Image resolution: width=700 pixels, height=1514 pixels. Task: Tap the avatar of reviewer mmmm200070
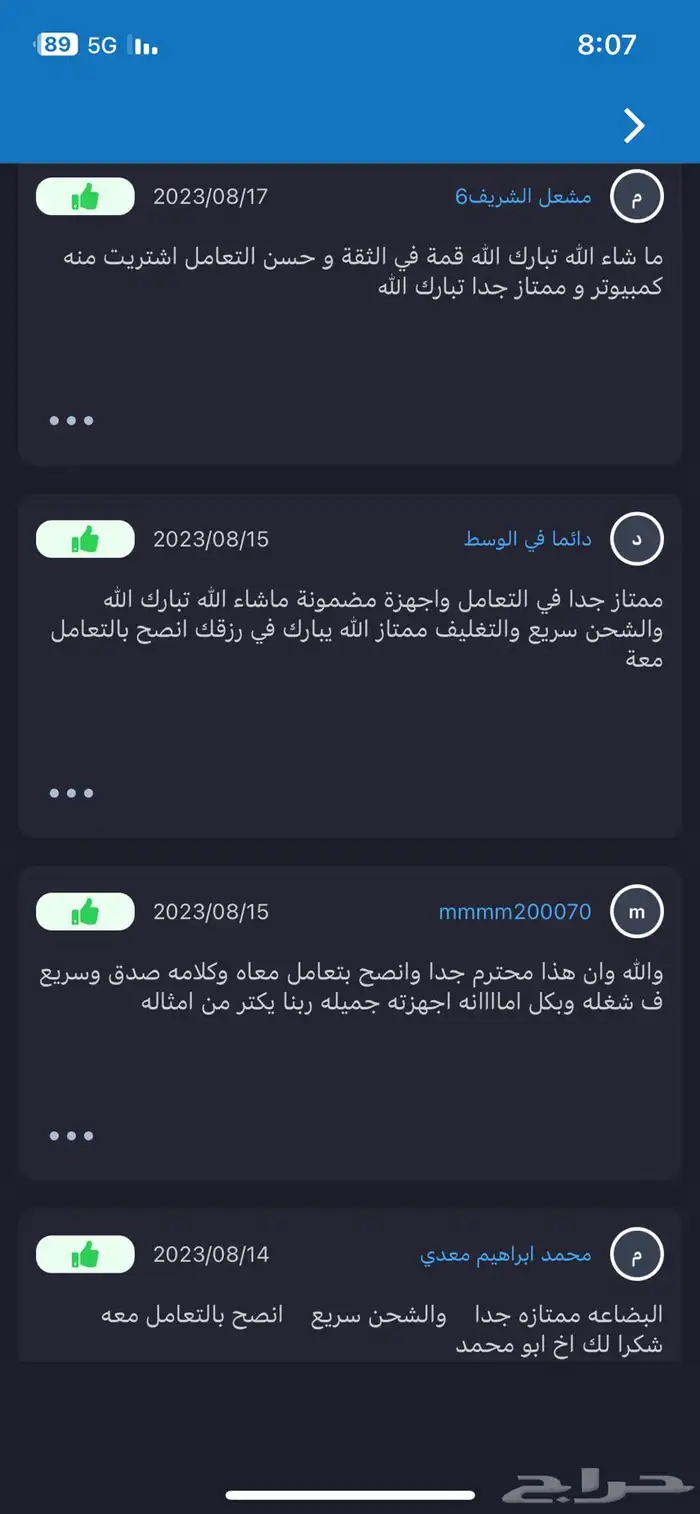click(x=637, y=912)
